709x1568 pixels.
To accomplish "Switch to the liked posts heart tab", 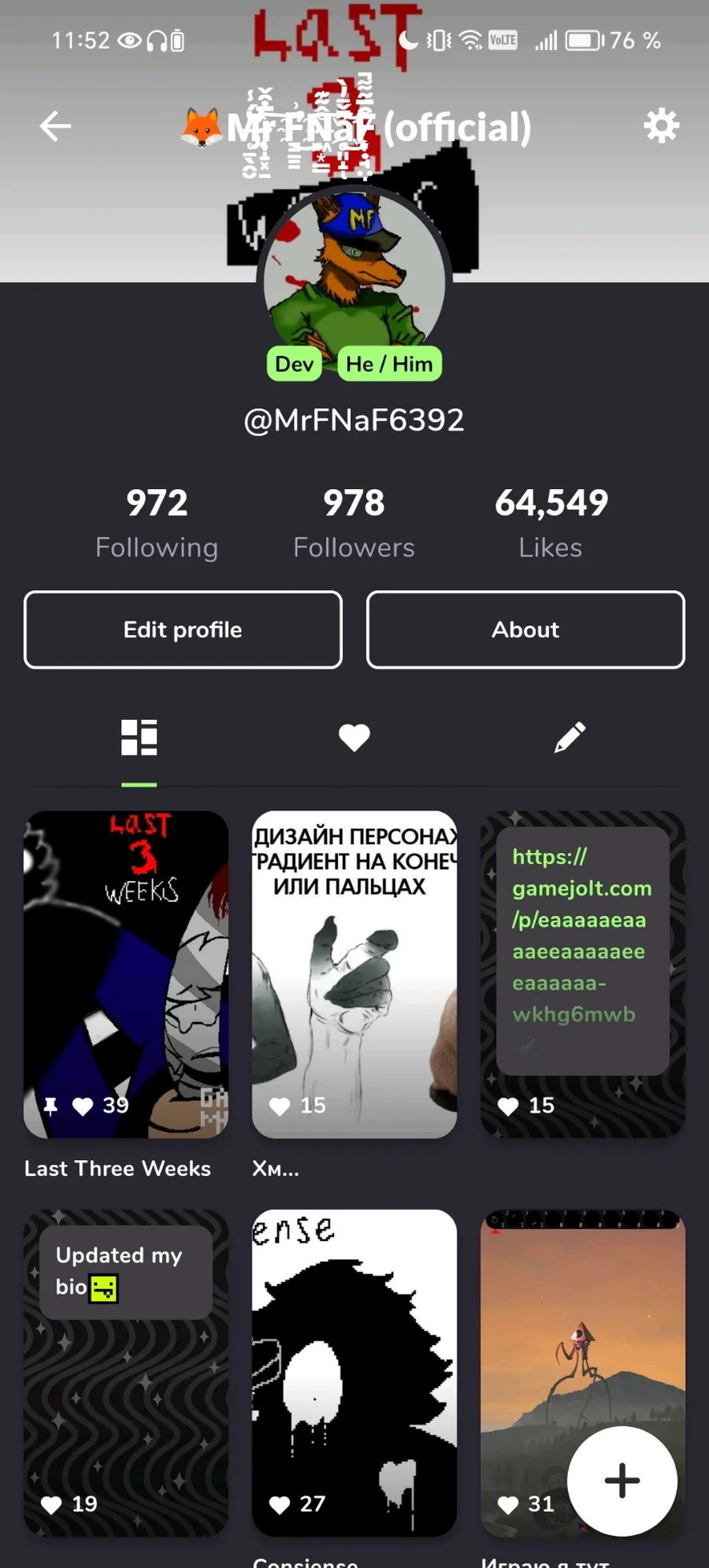I will [354, 738].
